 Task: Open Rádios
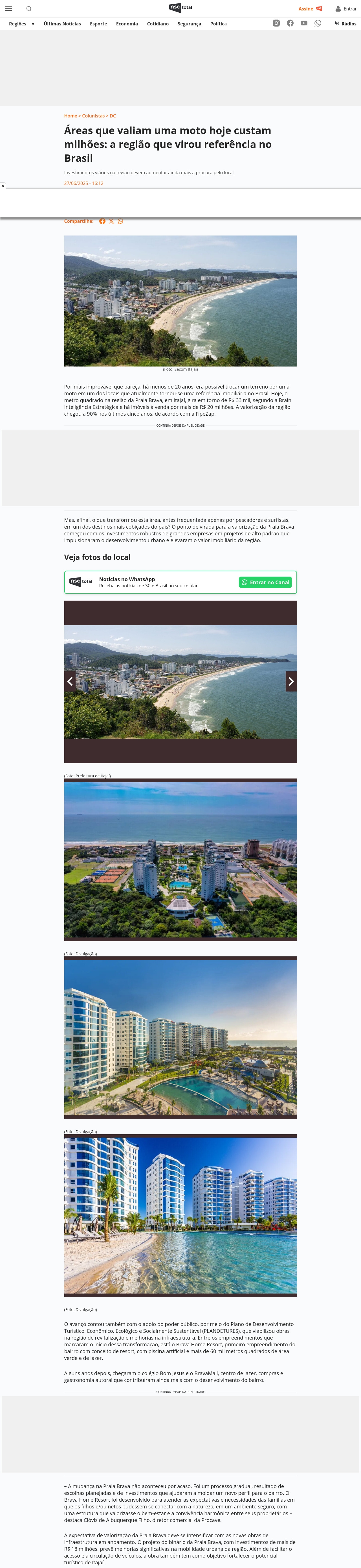coord(345,24)
